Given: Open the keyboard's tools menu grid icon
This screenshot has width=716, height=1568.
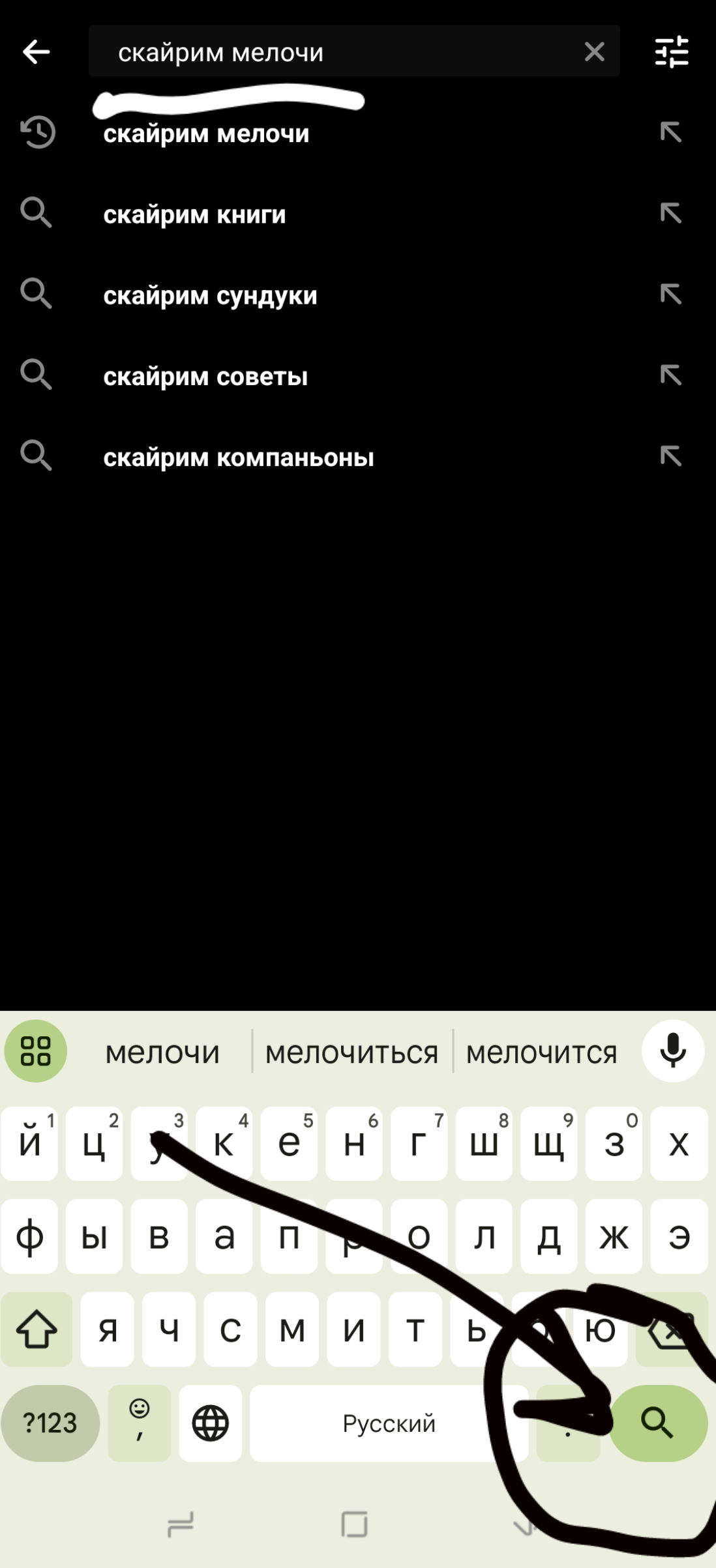Looking at the screenshot, I should point(36,1051).
